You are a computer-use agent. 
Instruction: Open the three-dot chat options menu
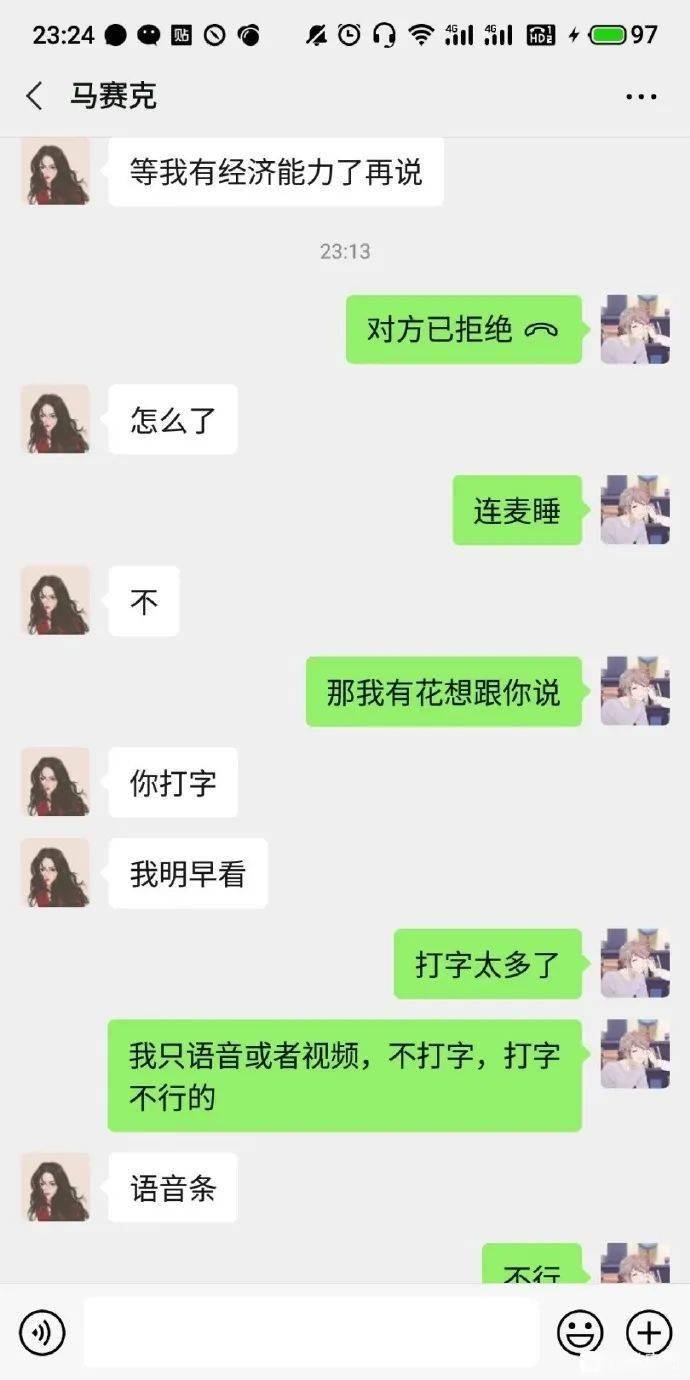coord(641,97)
